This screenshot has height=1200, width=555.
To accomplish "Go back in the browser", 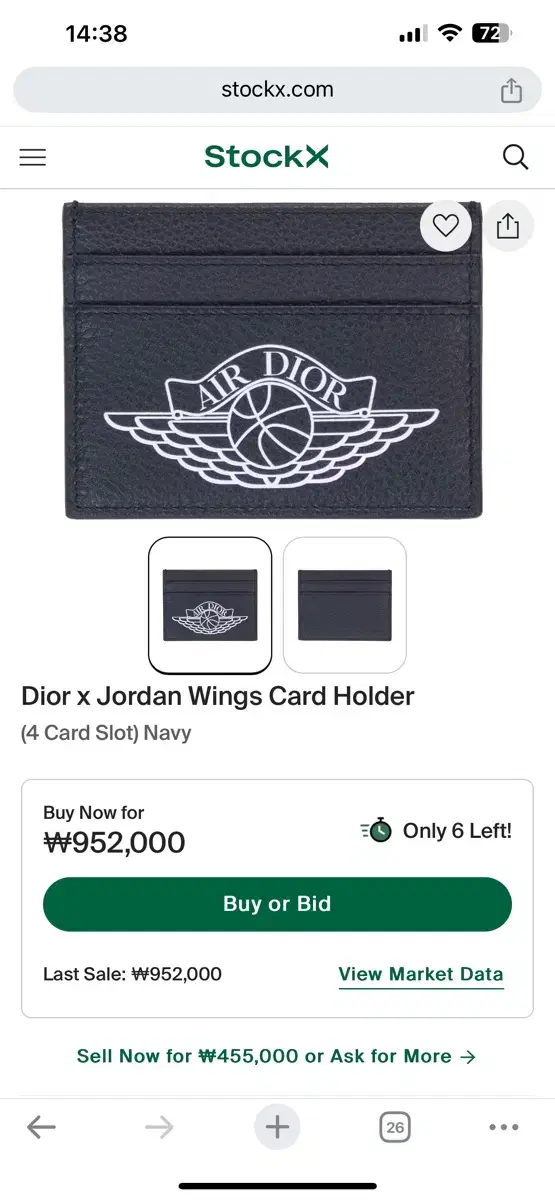I will point(41,1128).
